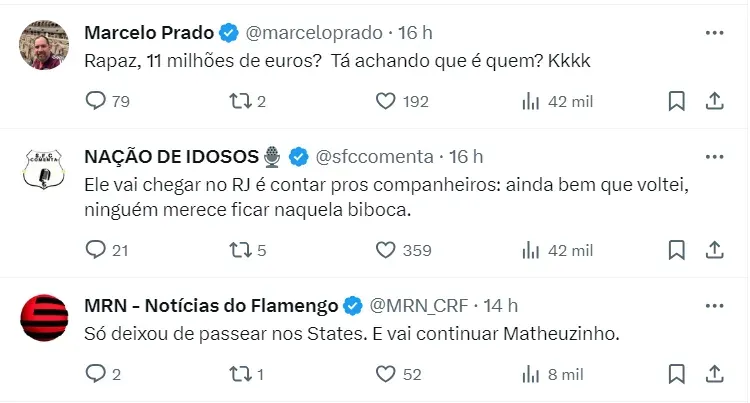This screenshot has width=750, height=403.
Task: Reply to Marcelo Prado's tweet
Action: click(96, 101)
